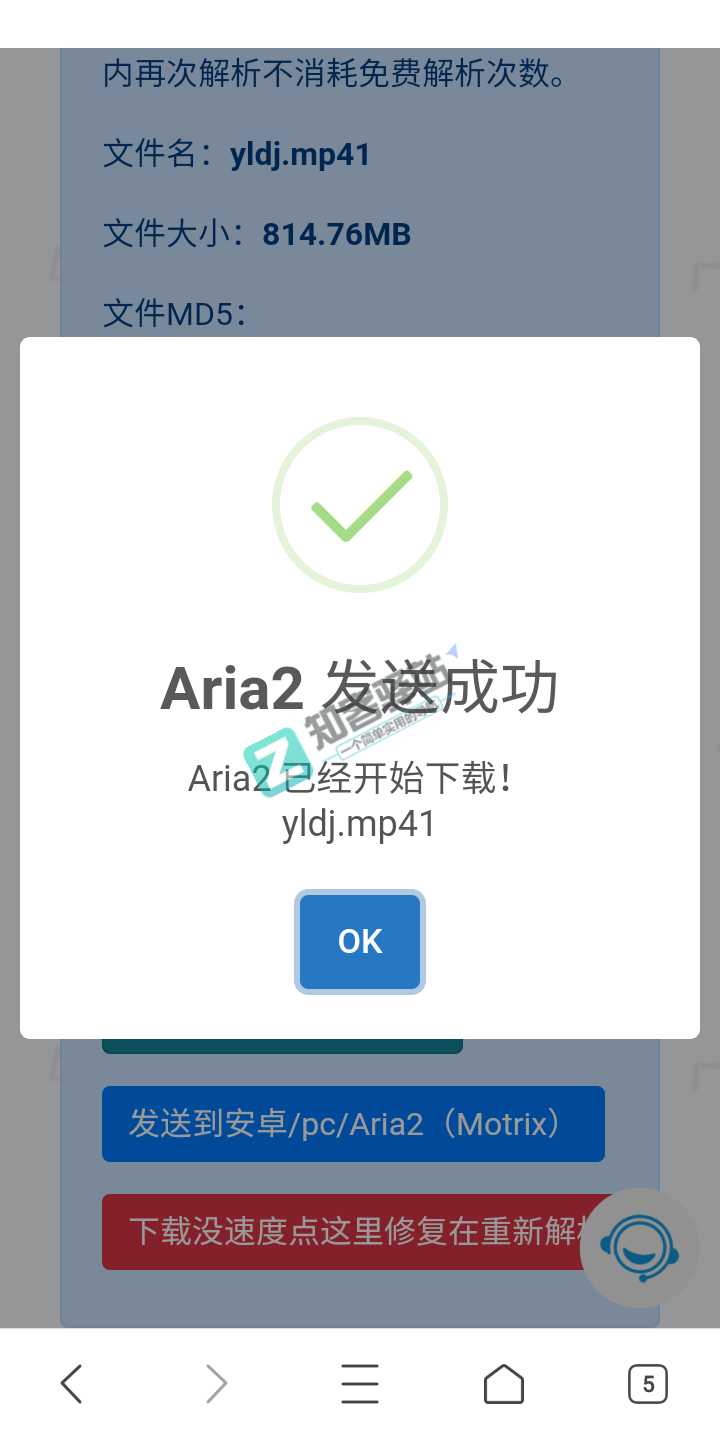This screenshot has width=720, height=1440.
Task: Tap the green success checkmark icon
Action: point(360,502)
